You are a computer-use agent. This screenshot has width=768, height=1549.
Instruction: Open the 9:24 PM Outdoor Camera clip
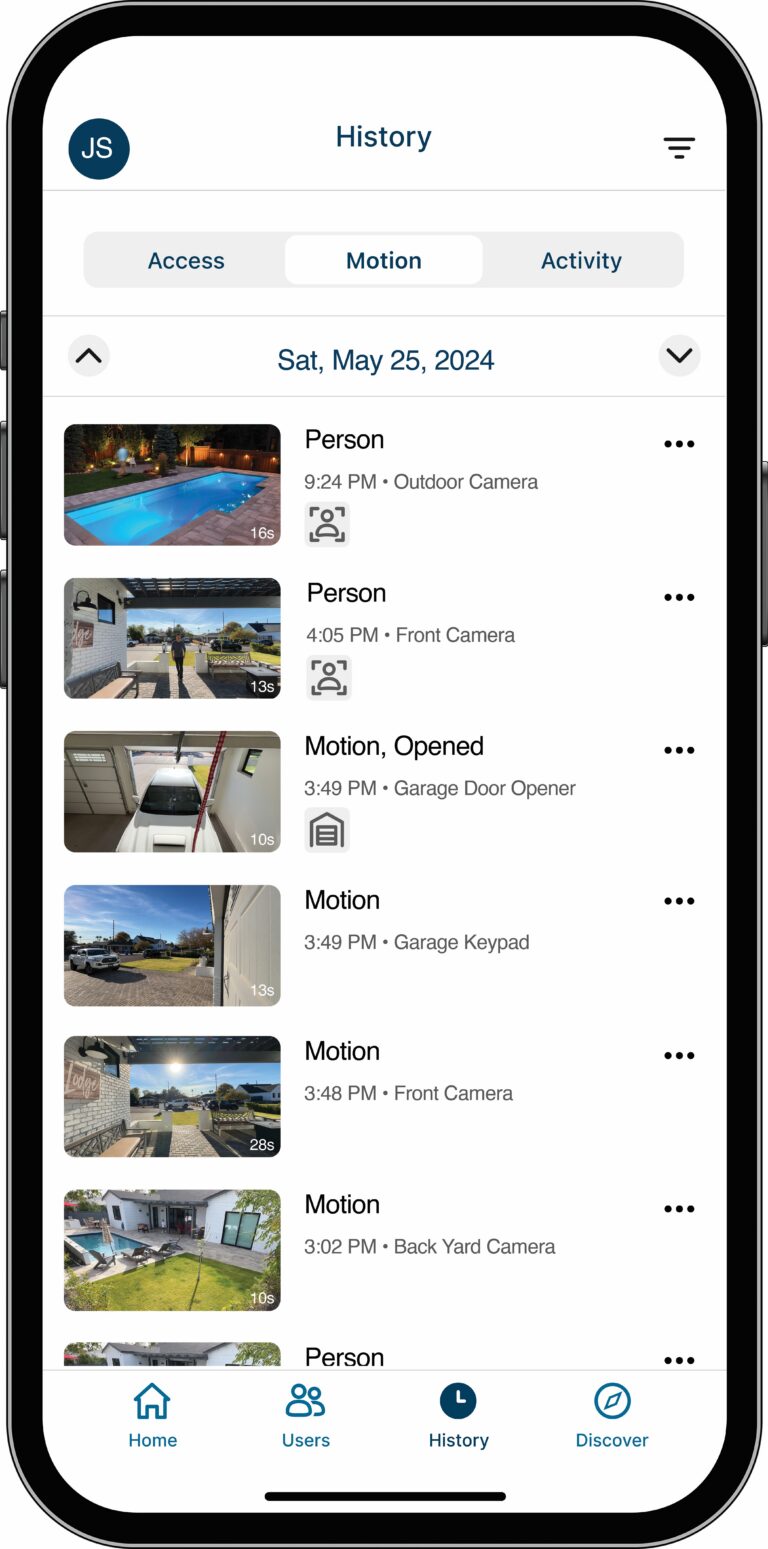point(172,485)
